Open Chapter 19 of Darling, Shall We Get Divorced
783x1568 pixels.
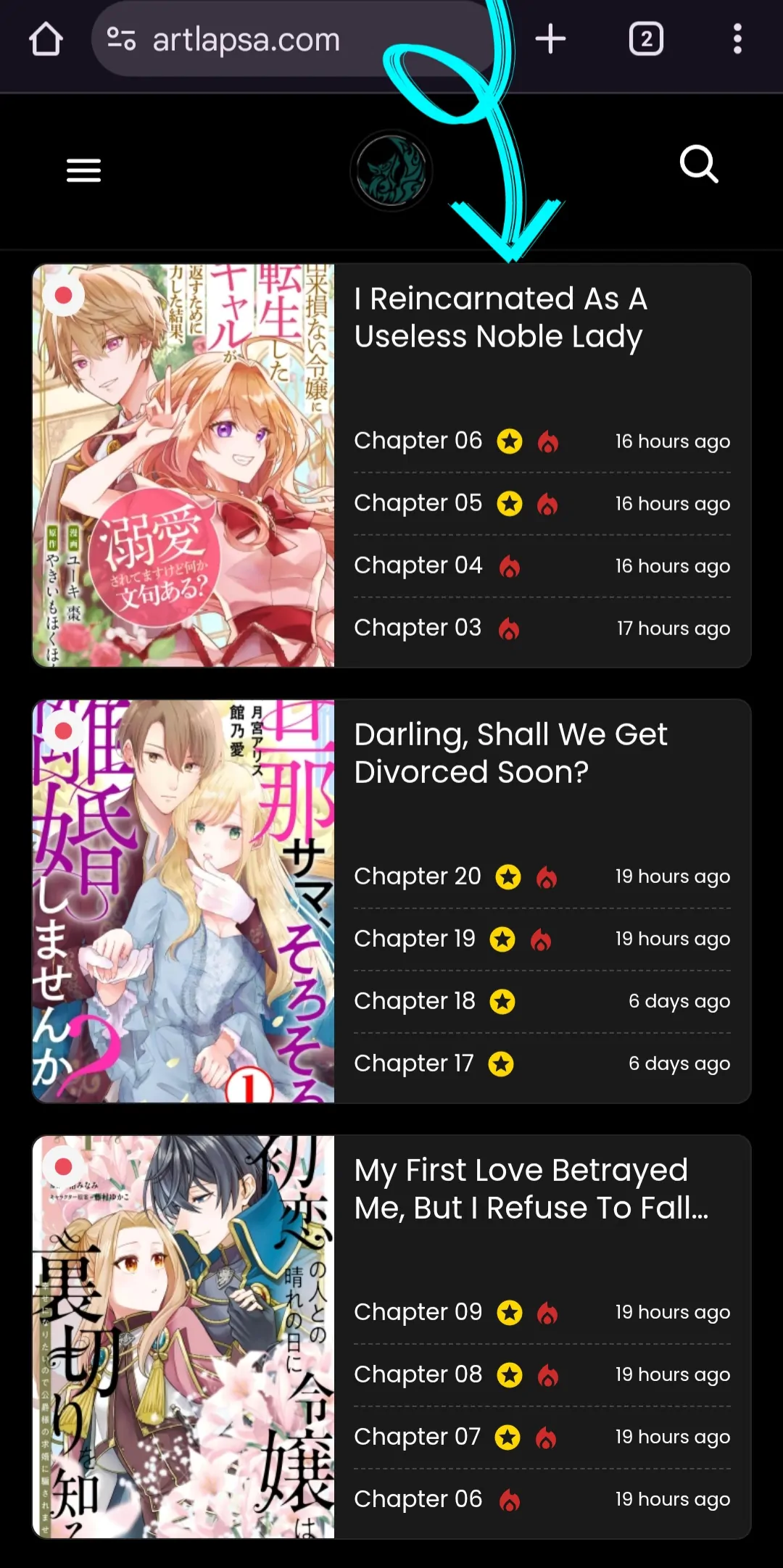(415, 939)
